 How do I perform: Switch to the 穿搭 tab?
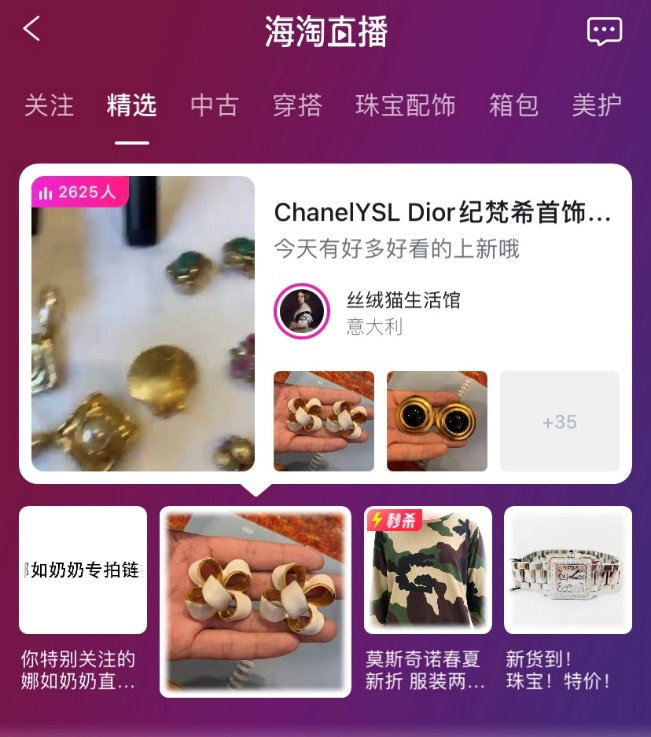click(x=297, y=105)
